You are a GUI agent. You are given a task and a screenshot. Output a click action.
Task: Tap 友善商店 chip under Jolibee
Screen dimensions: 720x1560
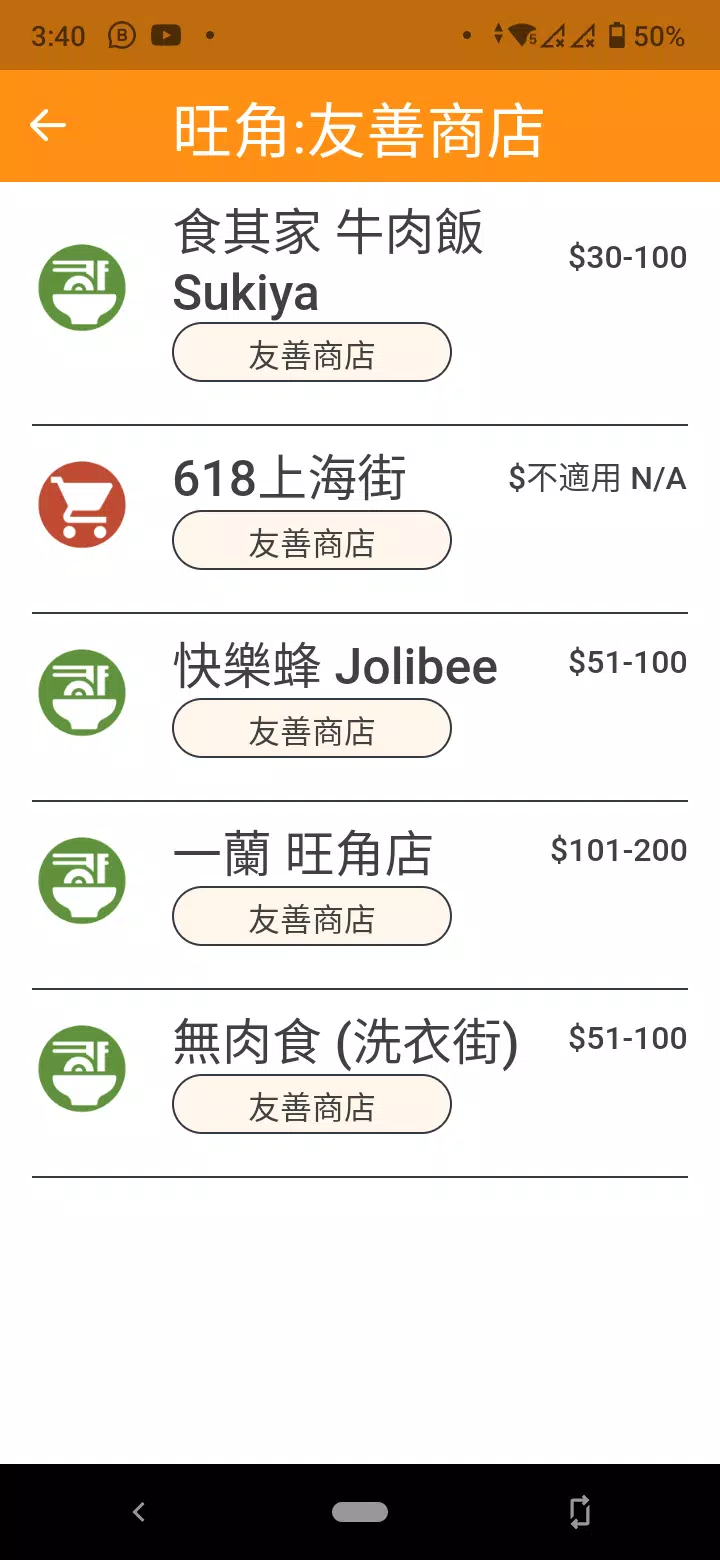[312, 728]
